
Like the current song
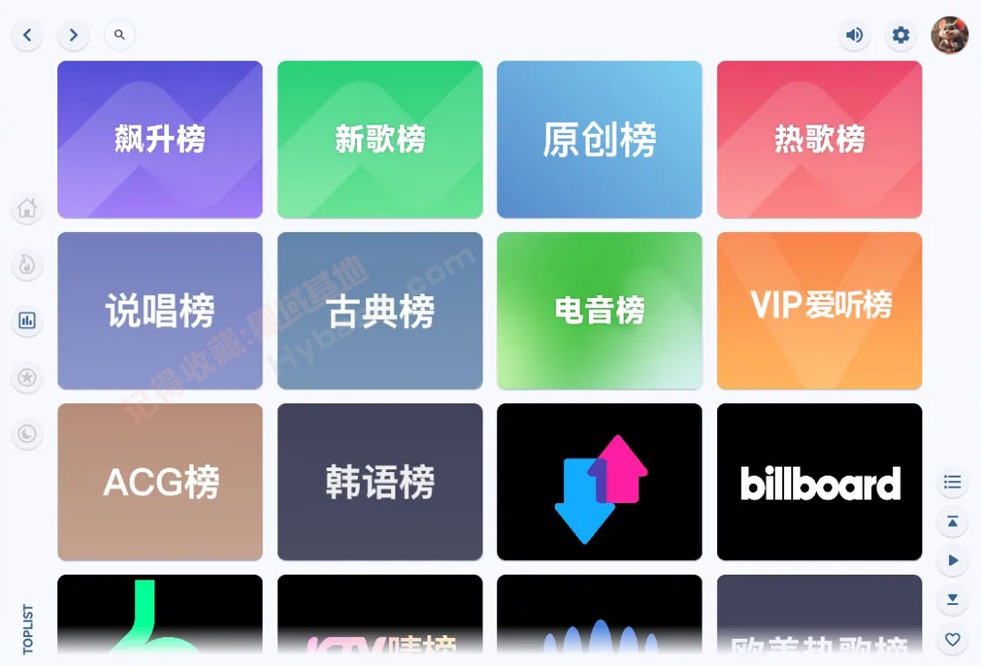[x=952, y=639]
